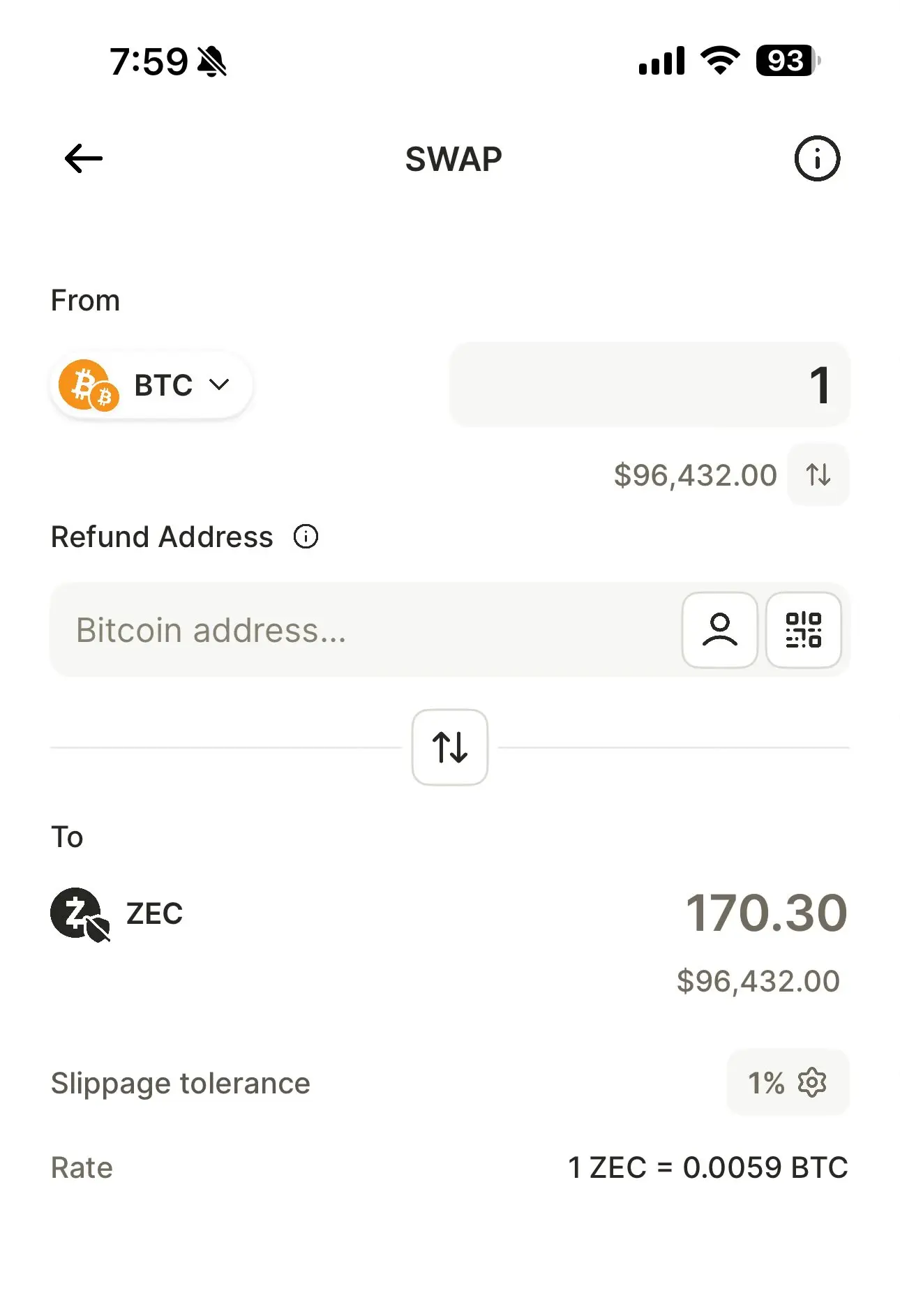Viewport: 900px width, 1316px height.
Task: Tap the 1% slippage value
Action: [765, 1083]
